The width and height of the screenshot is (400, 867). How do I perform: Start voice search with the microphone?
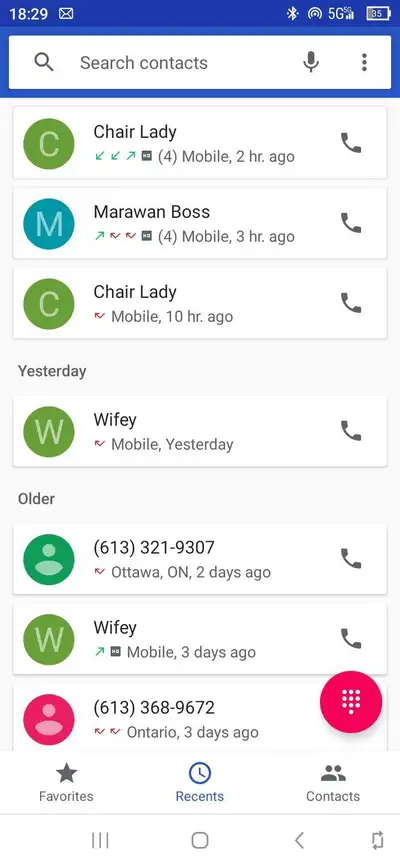311,62
